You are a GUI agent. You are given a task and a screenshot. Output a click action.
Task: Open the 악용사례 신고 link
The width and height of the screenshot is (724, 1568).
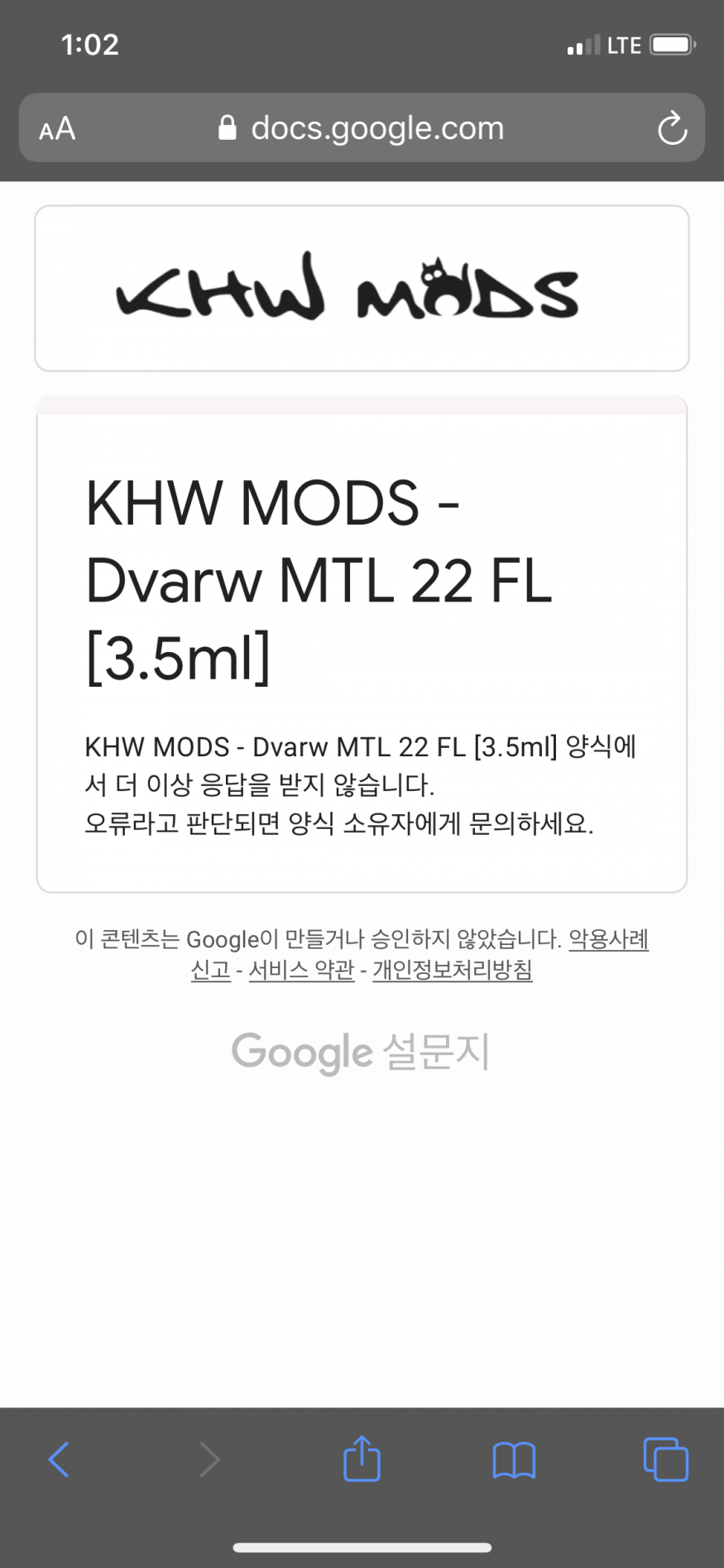click(x=608, y=939)
